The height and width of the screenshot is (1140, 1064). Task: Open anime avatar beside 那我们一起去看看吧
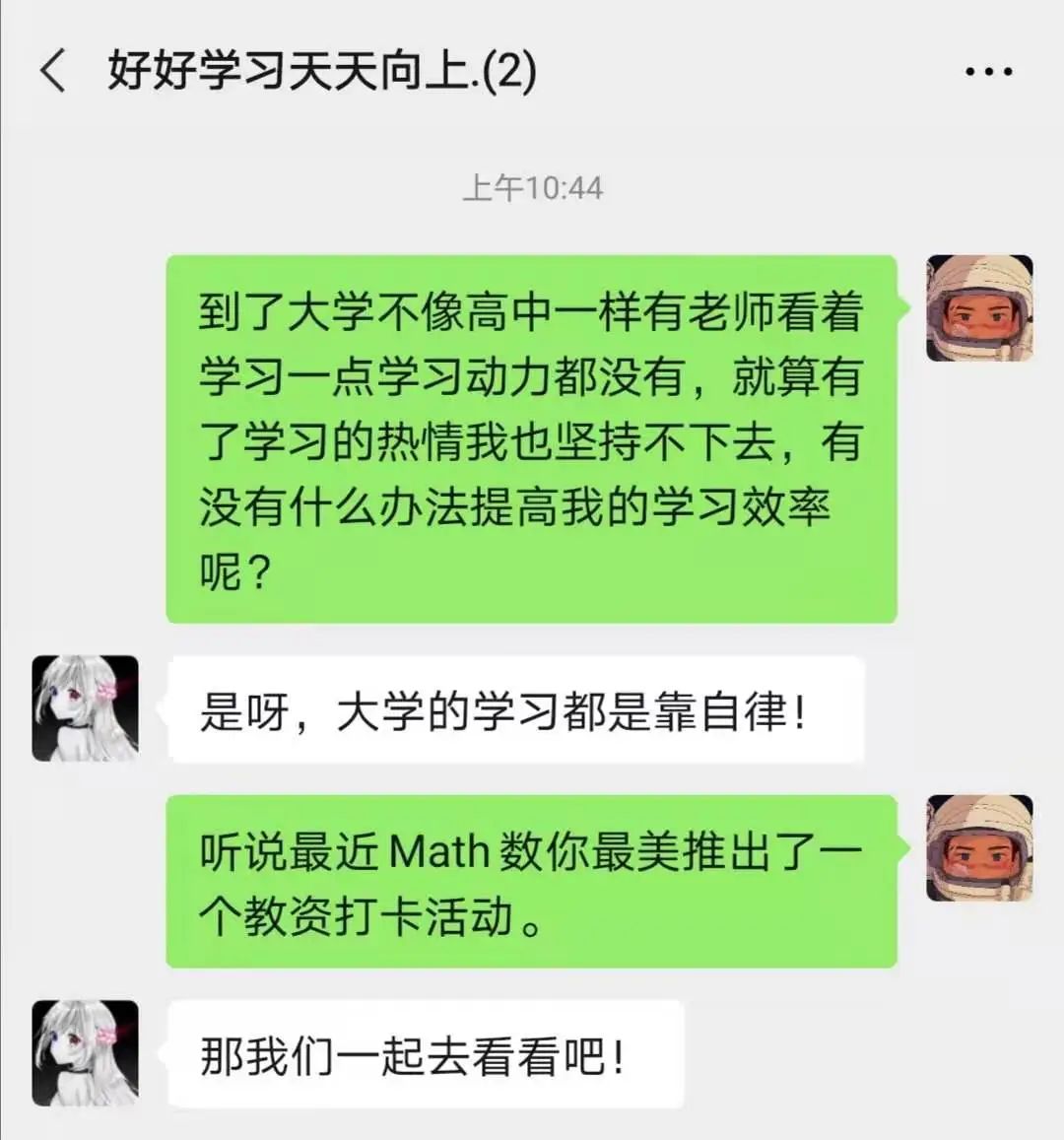(86, 1052)
